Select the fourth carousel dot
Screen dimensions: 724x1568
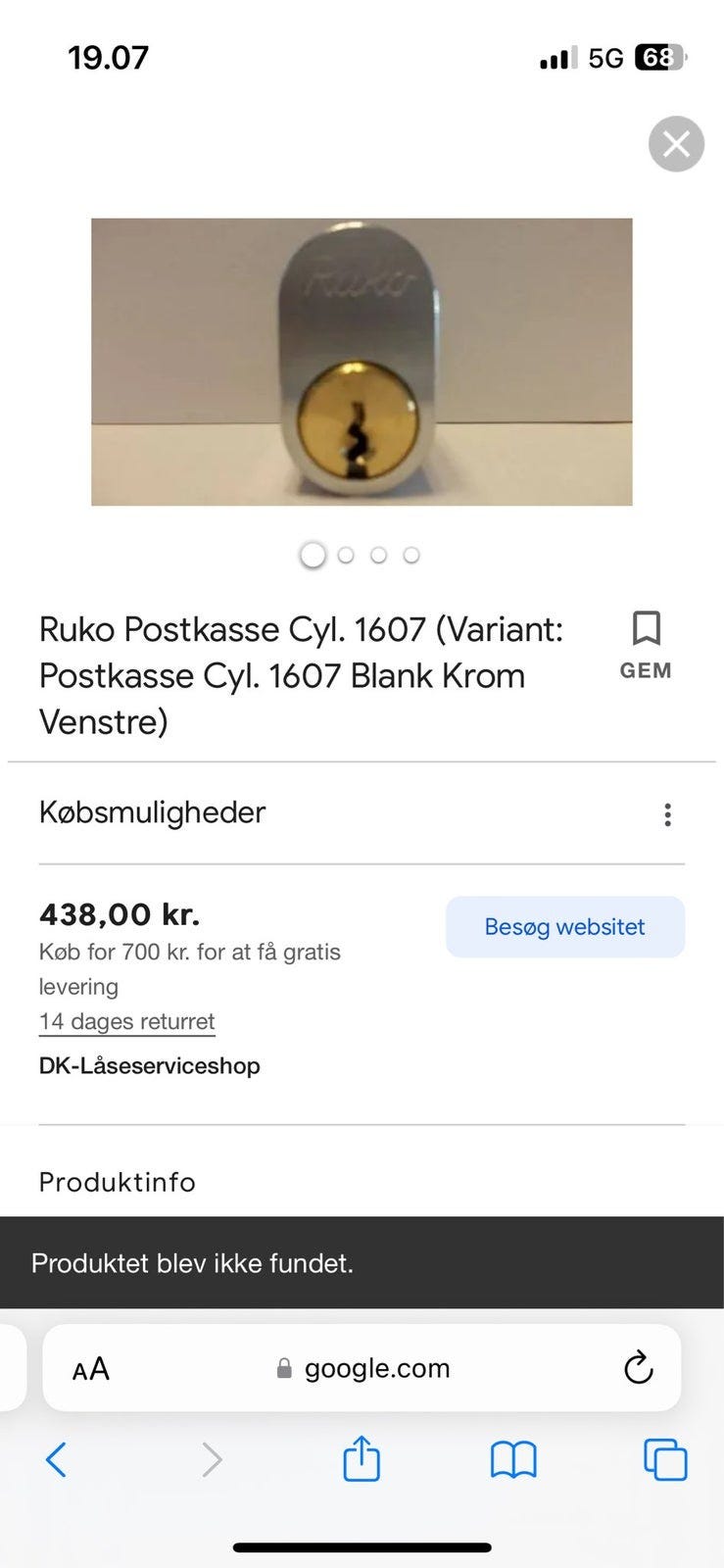click(411, 555)
